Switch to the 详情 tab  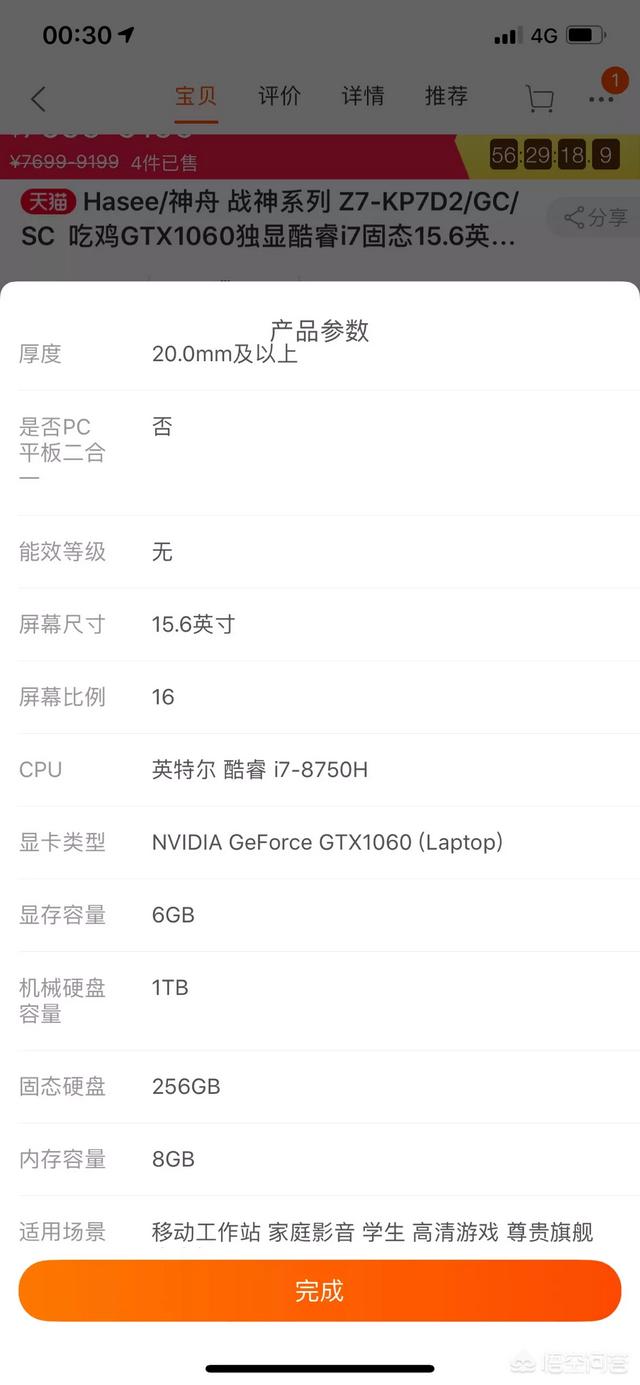pyautogui.click(x=362, y=97)
